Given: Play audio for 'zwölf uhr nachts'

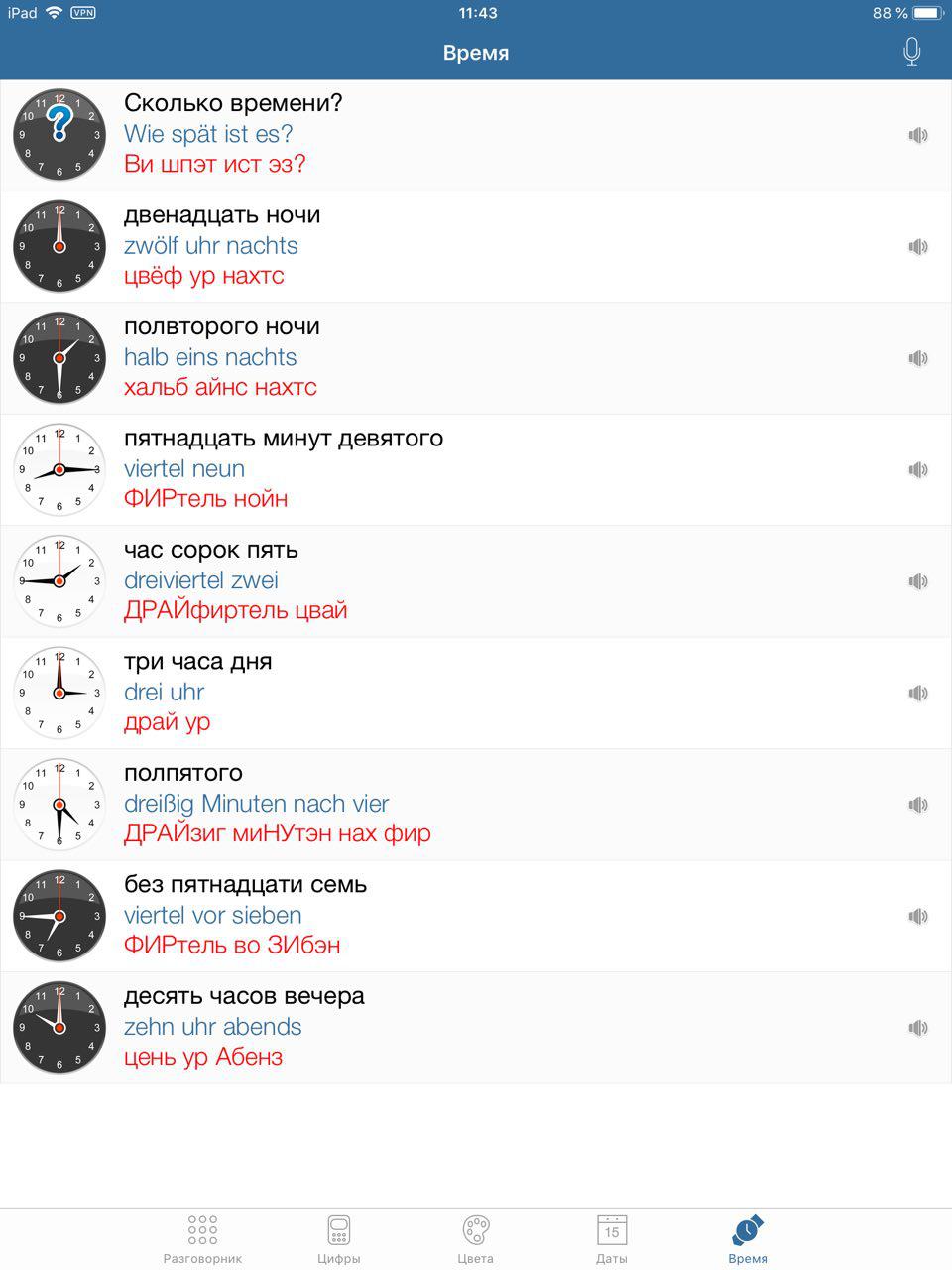Looking at the screenshot, I should click(918, 246).
